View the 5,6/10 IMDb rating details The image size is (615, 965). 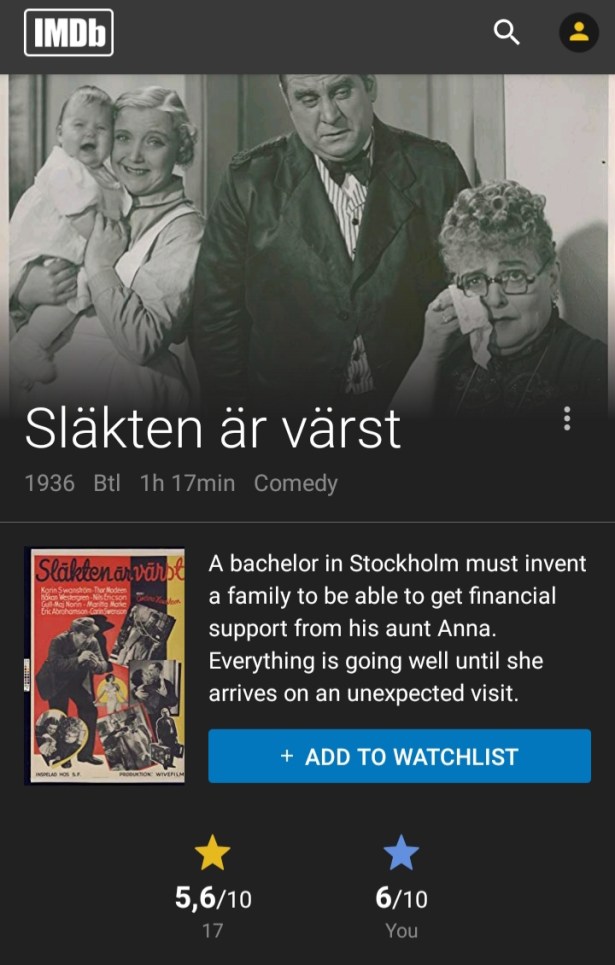pyautogui.click(x=212, y=887)
